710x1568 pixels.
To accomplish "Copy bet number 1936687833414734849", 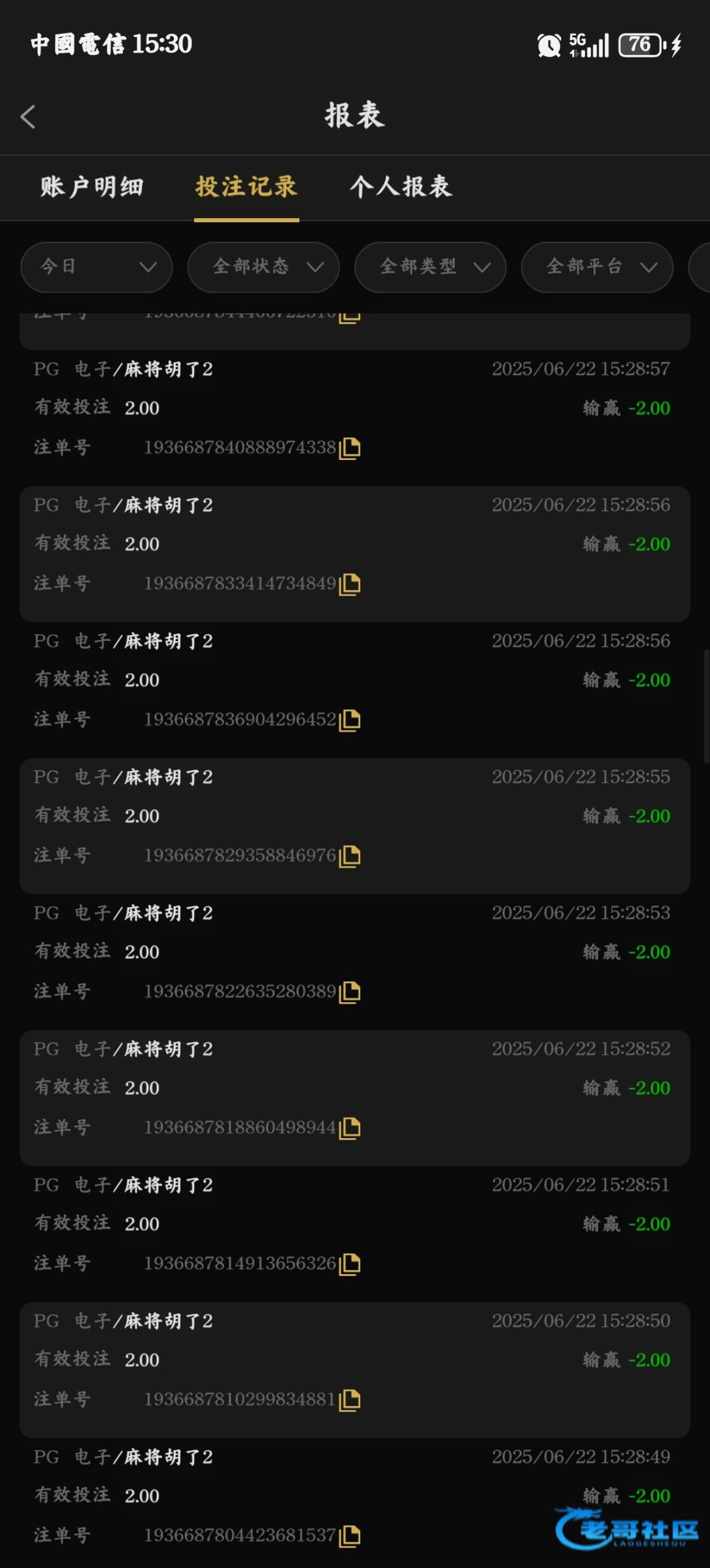I will point(350,584).
